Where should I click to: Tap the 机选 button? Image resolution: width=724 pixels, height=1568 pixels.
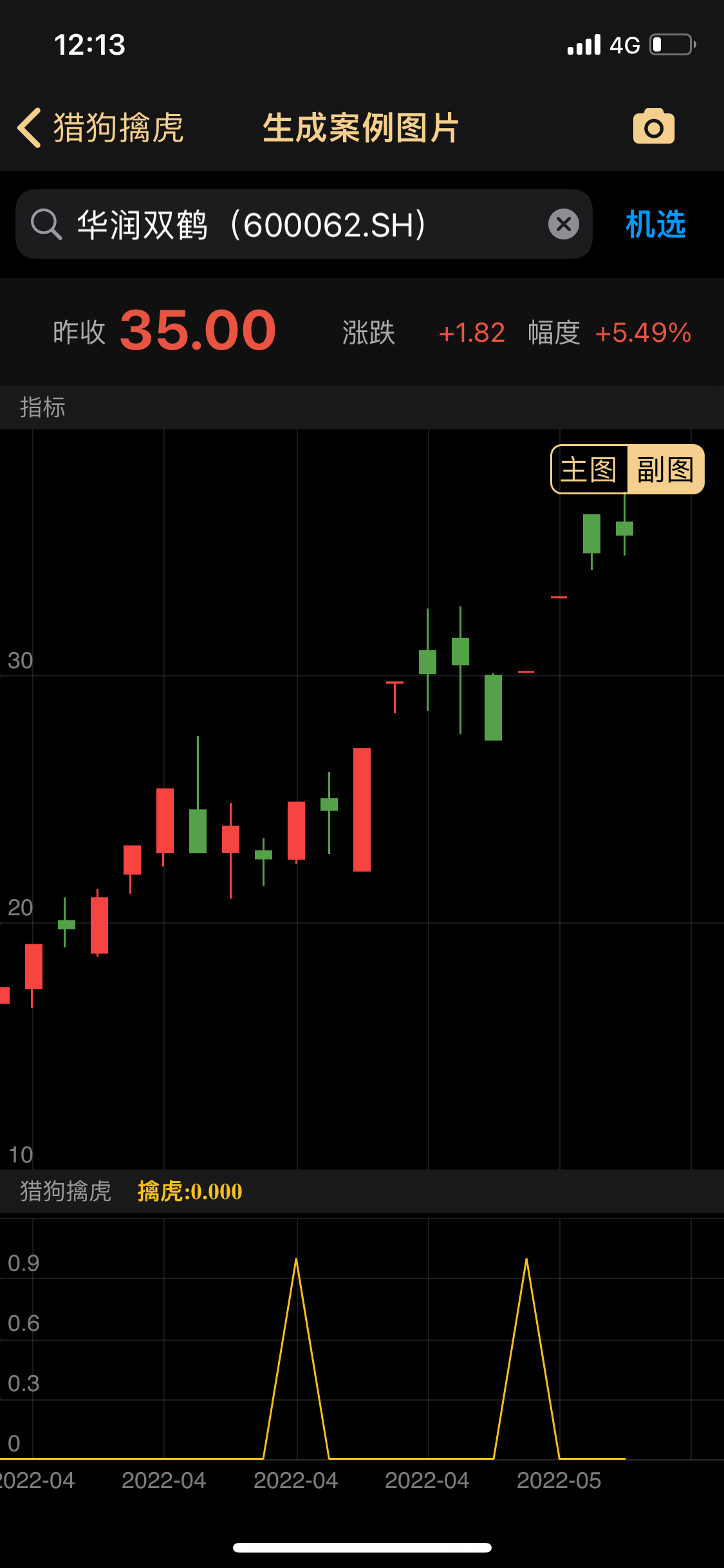pos(656,224)
